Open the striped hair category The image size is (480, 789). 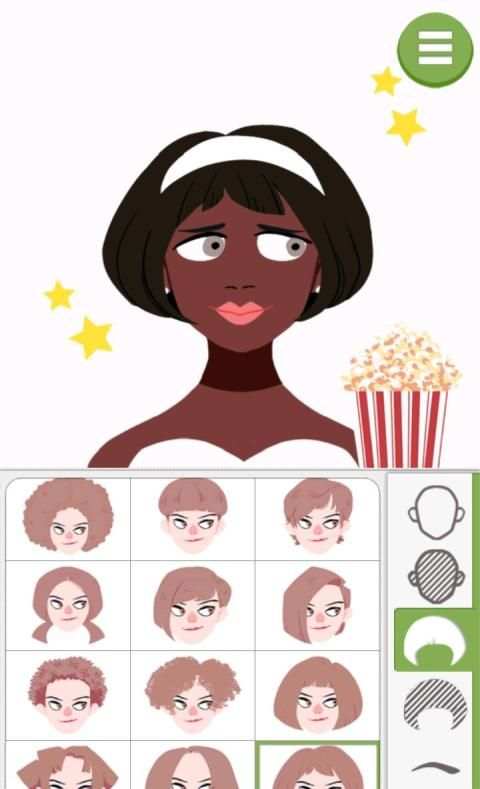(436, 703)
